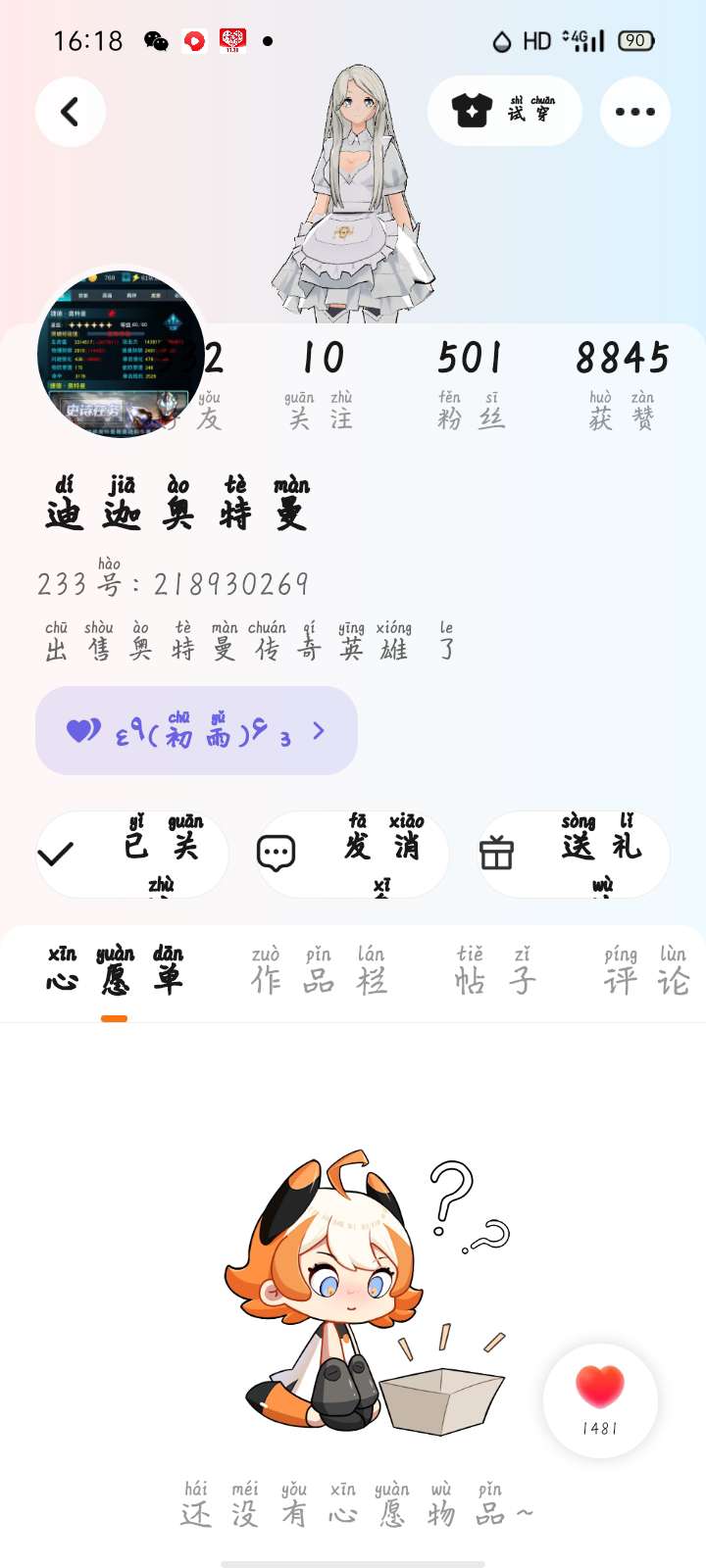Go back using the back arrow
The height and width of the screenshot is (1568, 706).
pos(71,112)
